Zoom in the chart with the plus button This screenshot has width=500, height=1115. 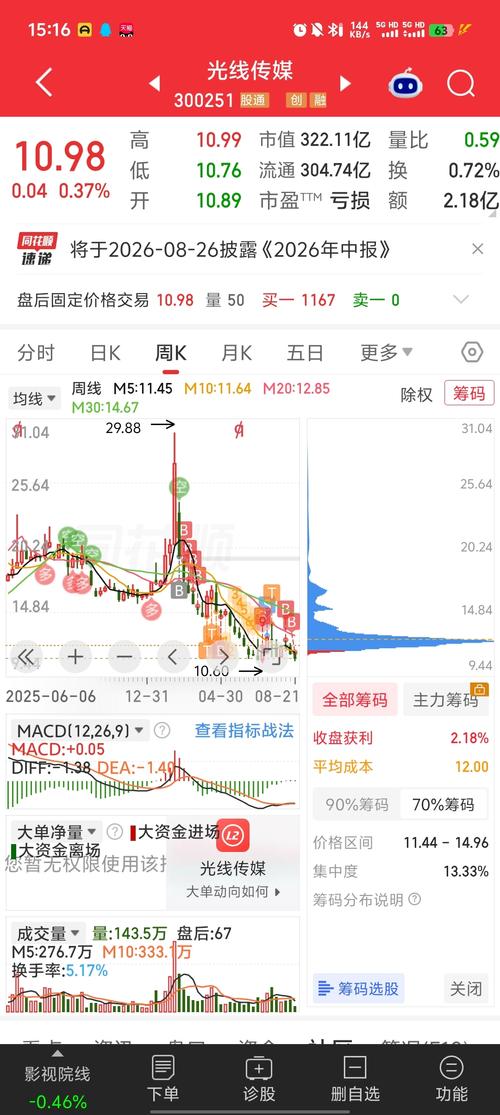[x=75, y=656]
